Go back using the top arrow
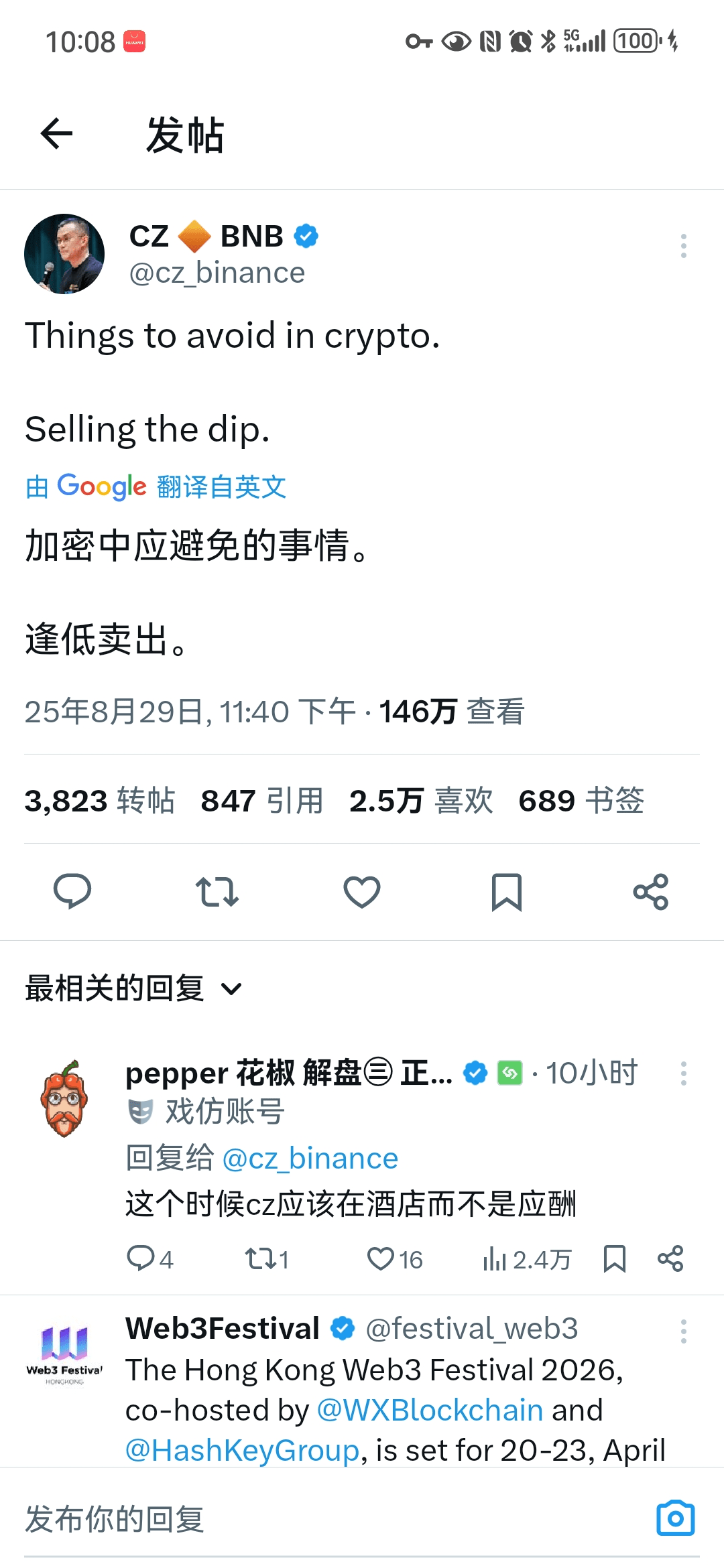724x1568 pixels. click(56, 133)
